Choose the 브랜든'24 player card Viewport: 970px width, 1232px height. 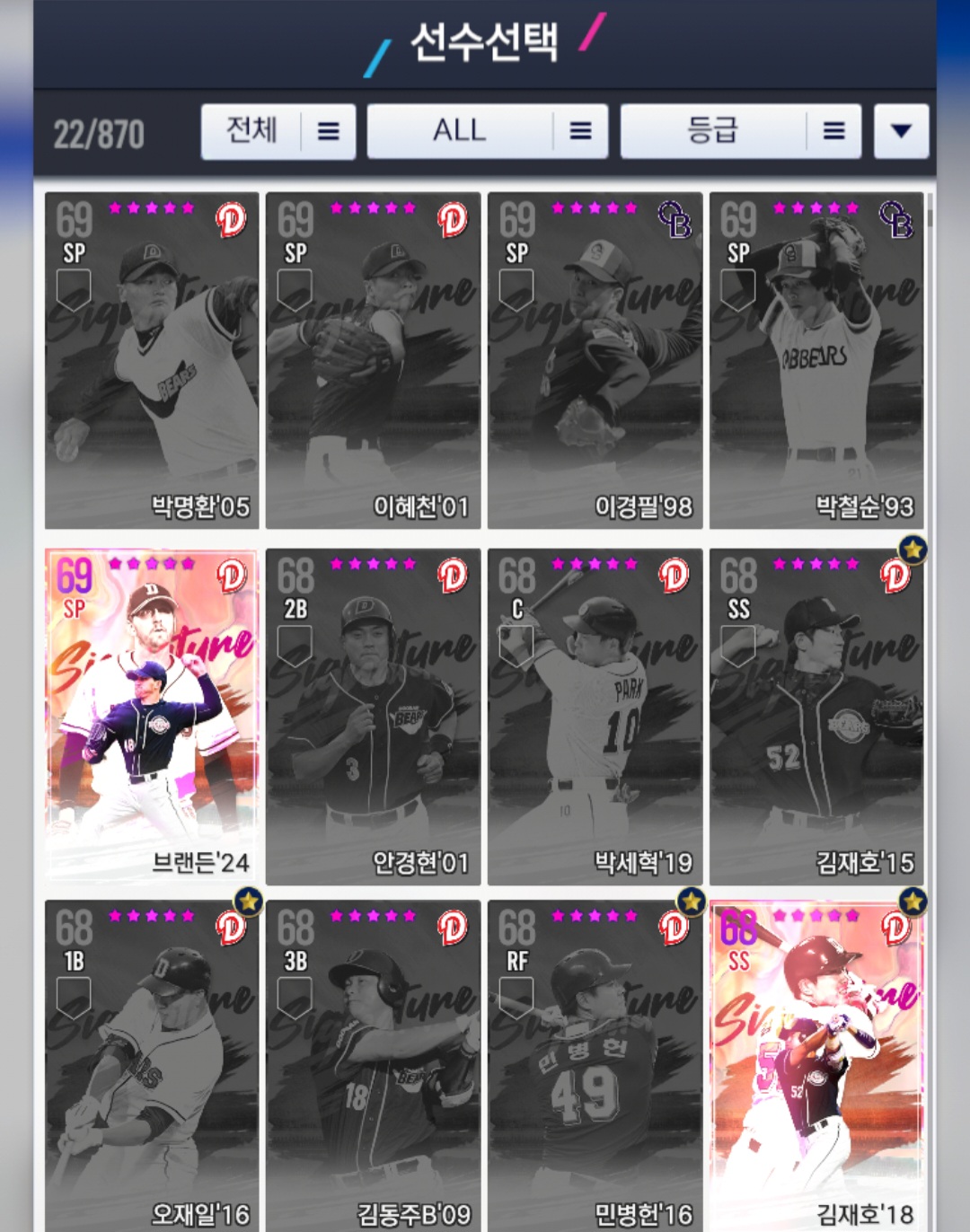(152, 716)
